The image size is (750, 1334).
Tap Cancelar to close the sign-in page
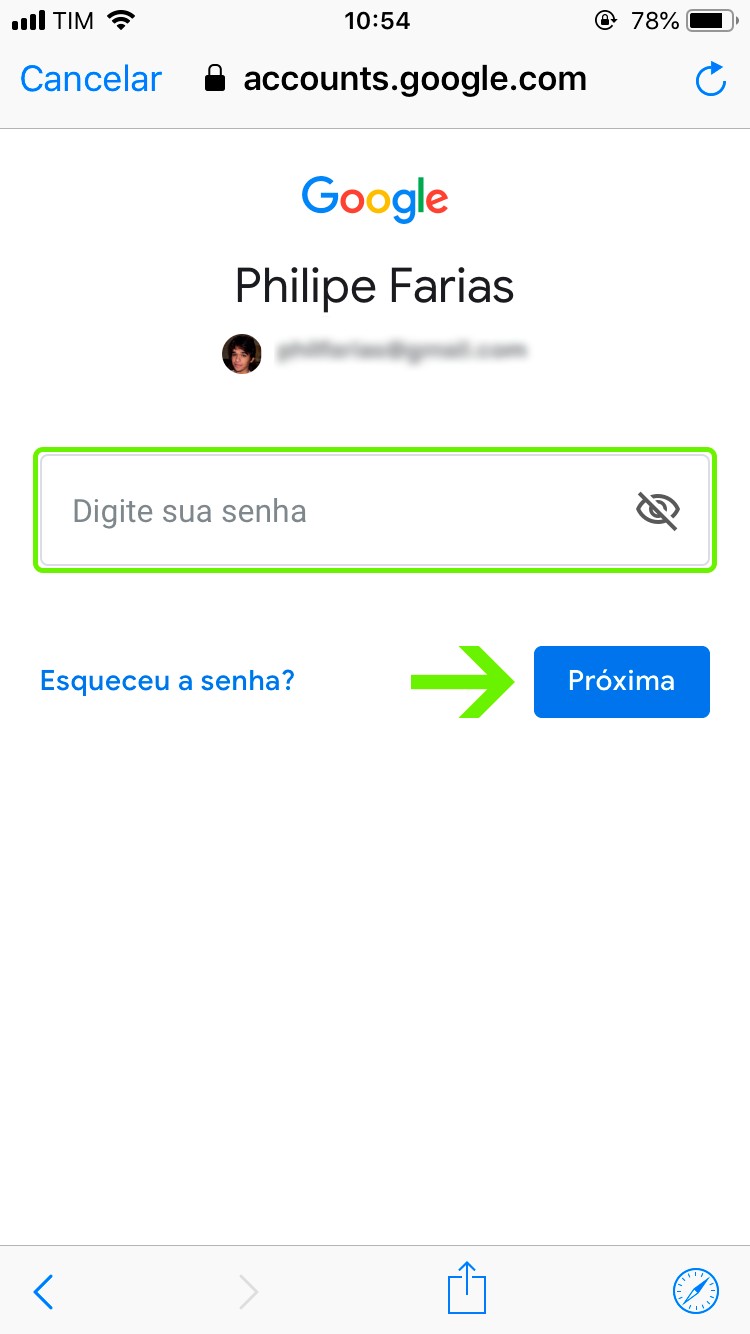pyautogui.click(x=91, y=79)
